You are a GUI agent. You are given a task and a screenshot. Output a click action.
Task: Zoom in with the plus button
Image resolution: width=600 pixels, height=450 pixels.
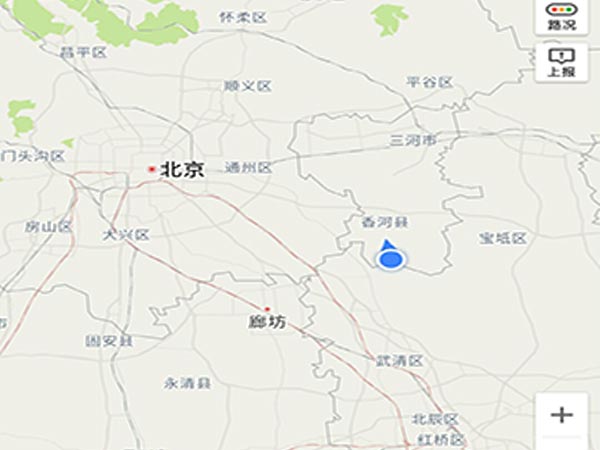562,414
